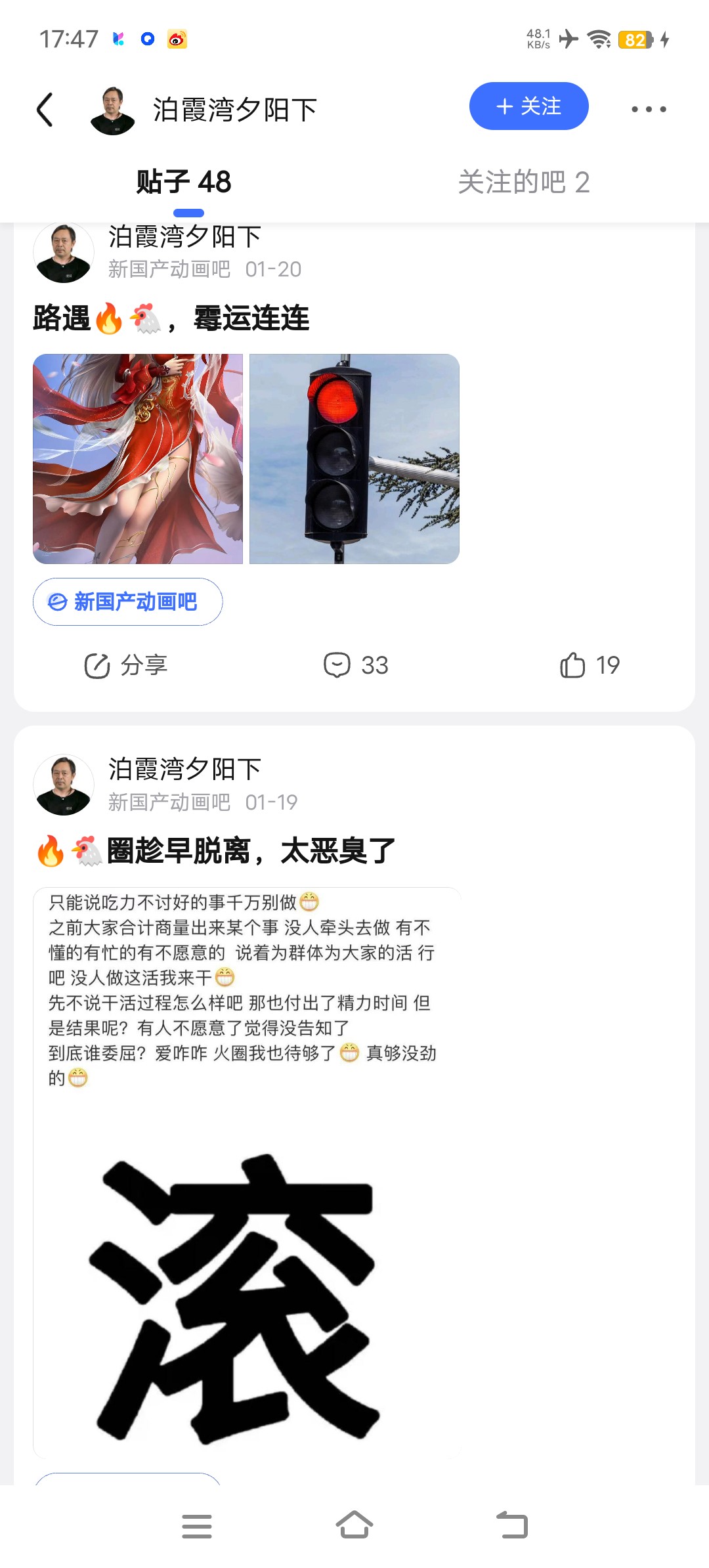Follow user with the 关注 button
Image resolution: width=709 pixels, height=1568 pixels.
[x=528, y=106]
